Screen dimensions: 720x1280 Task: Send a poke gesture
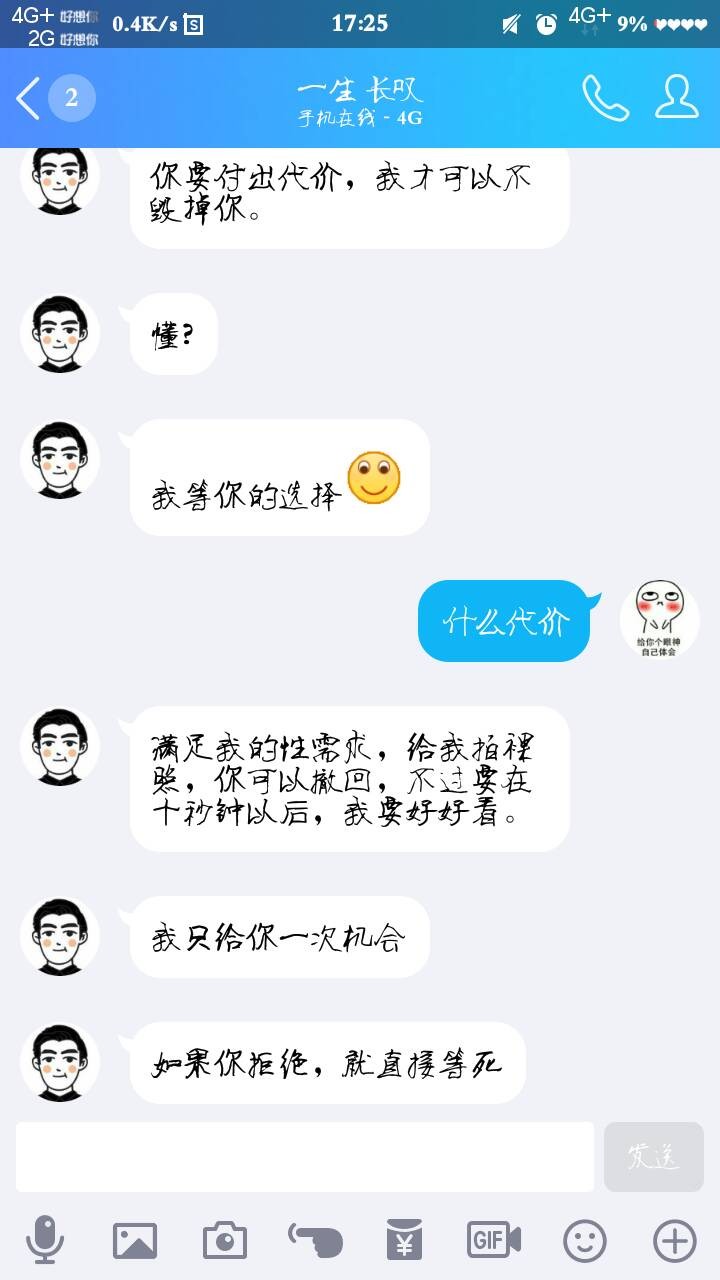[315, 1241]
